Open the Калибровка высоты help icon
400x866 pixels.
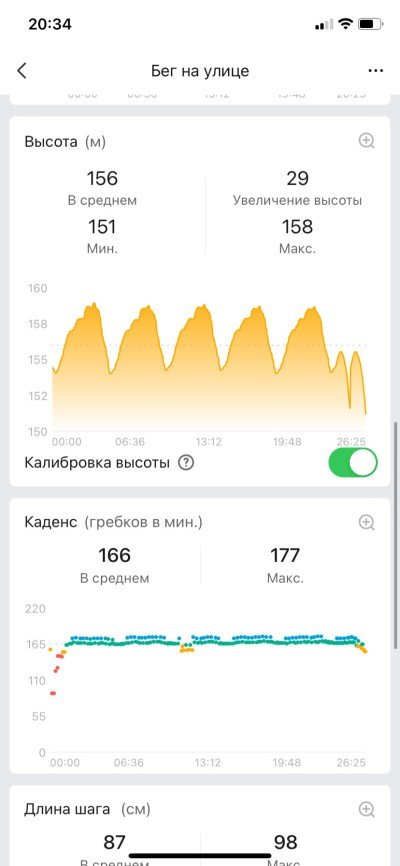coord(186,463)
